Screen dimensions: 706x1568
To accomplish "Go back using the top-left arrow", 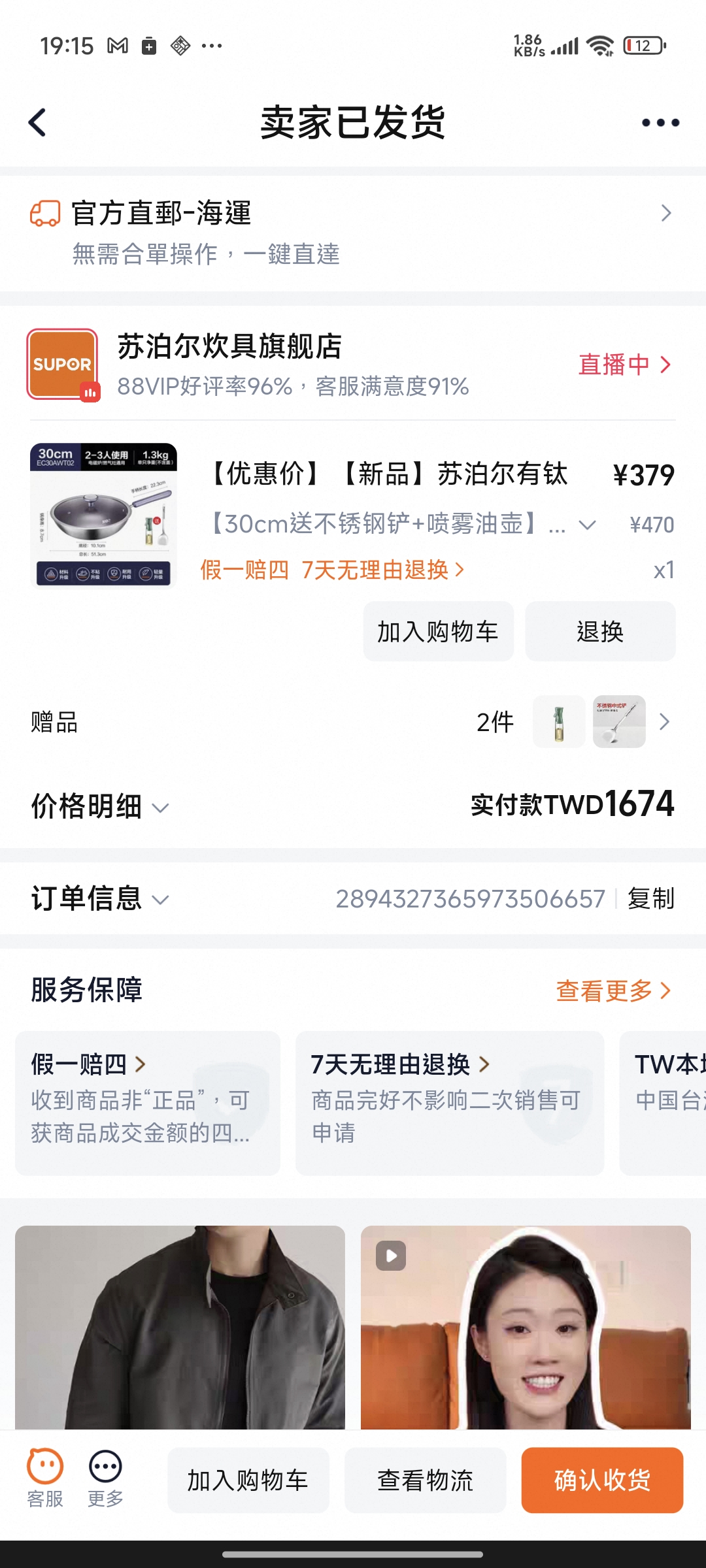I will coord(38,122).
